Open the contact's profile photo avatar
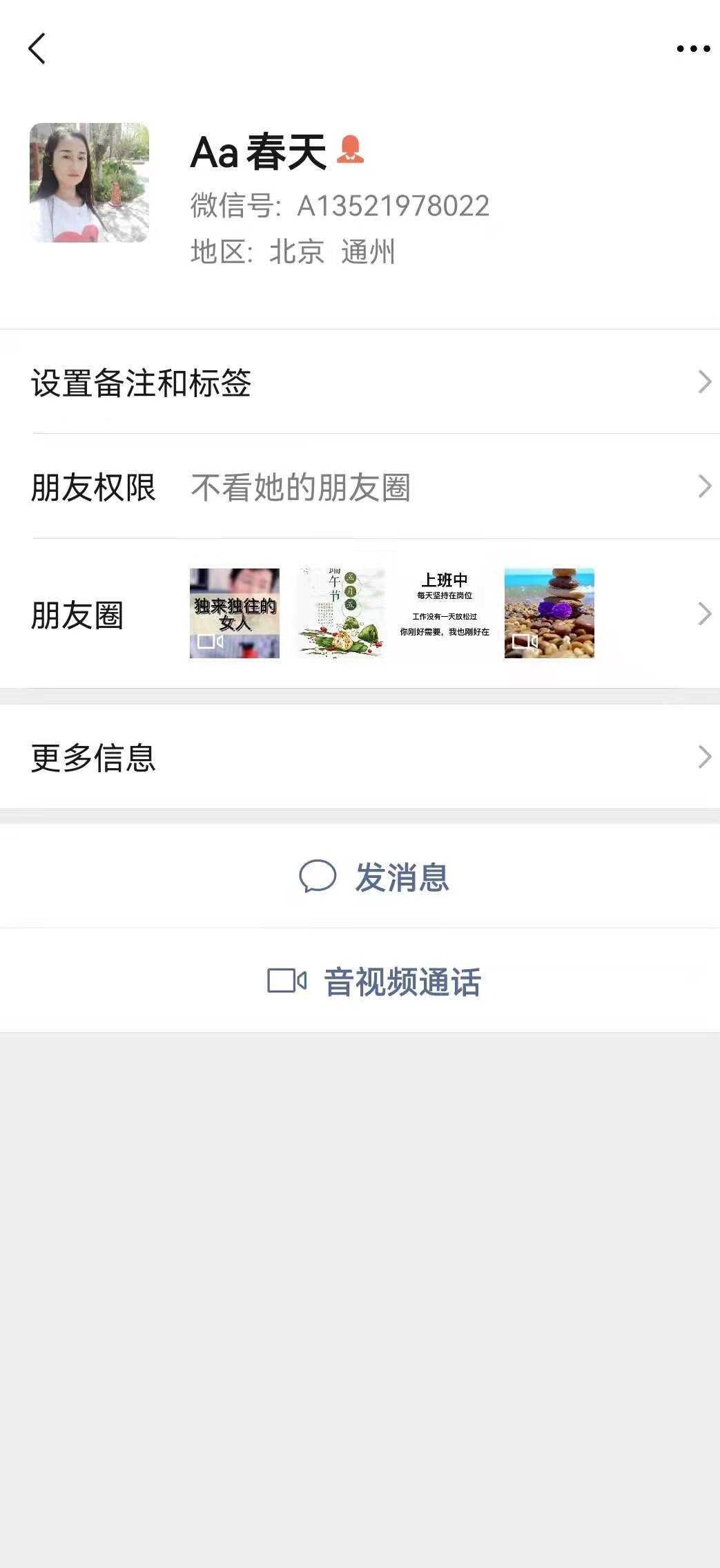 (x=89, y=183)
